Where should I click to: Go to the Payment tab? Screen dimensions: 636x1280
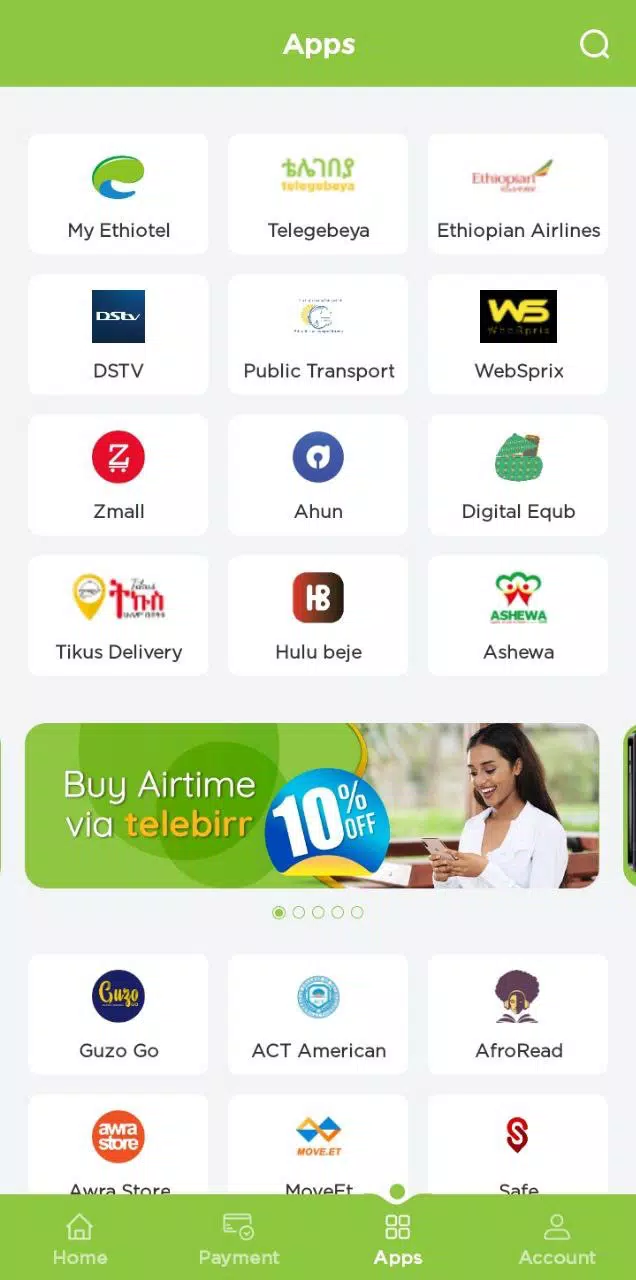pyautogui.click(x=239, y=1239)
